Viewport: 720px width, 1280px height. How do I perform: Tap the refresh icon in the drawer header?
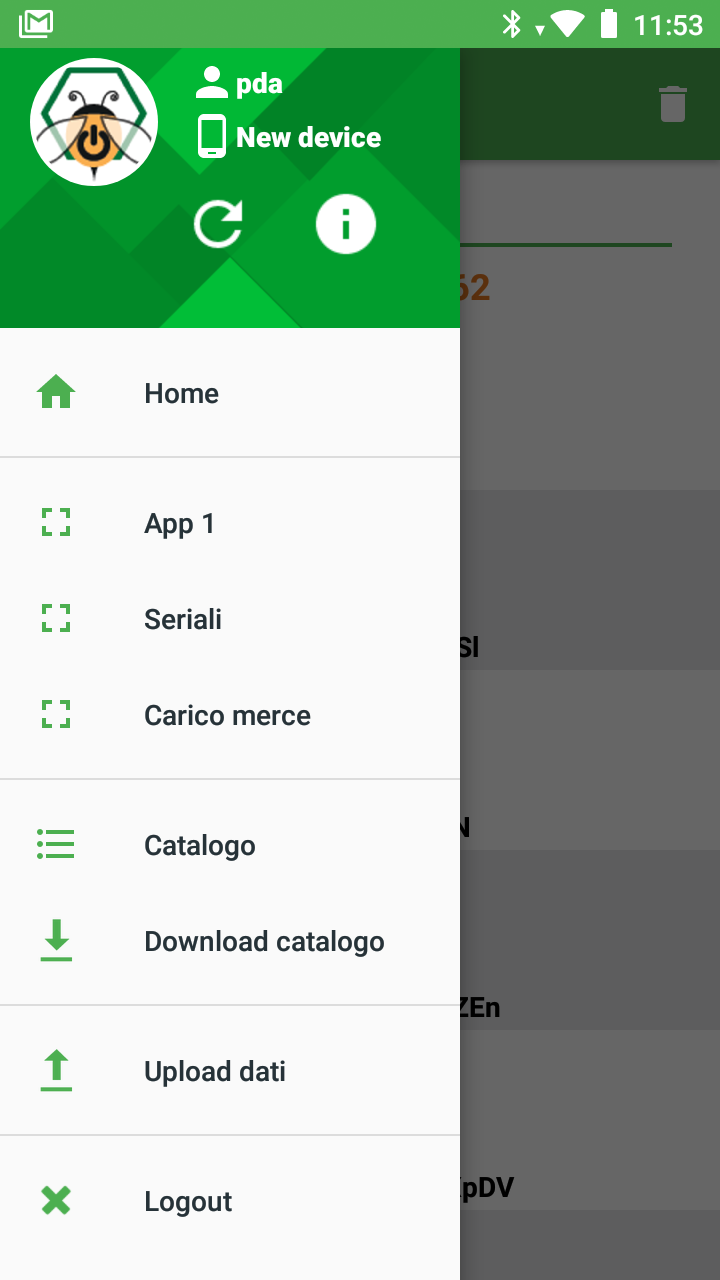[x=218, y=222]
